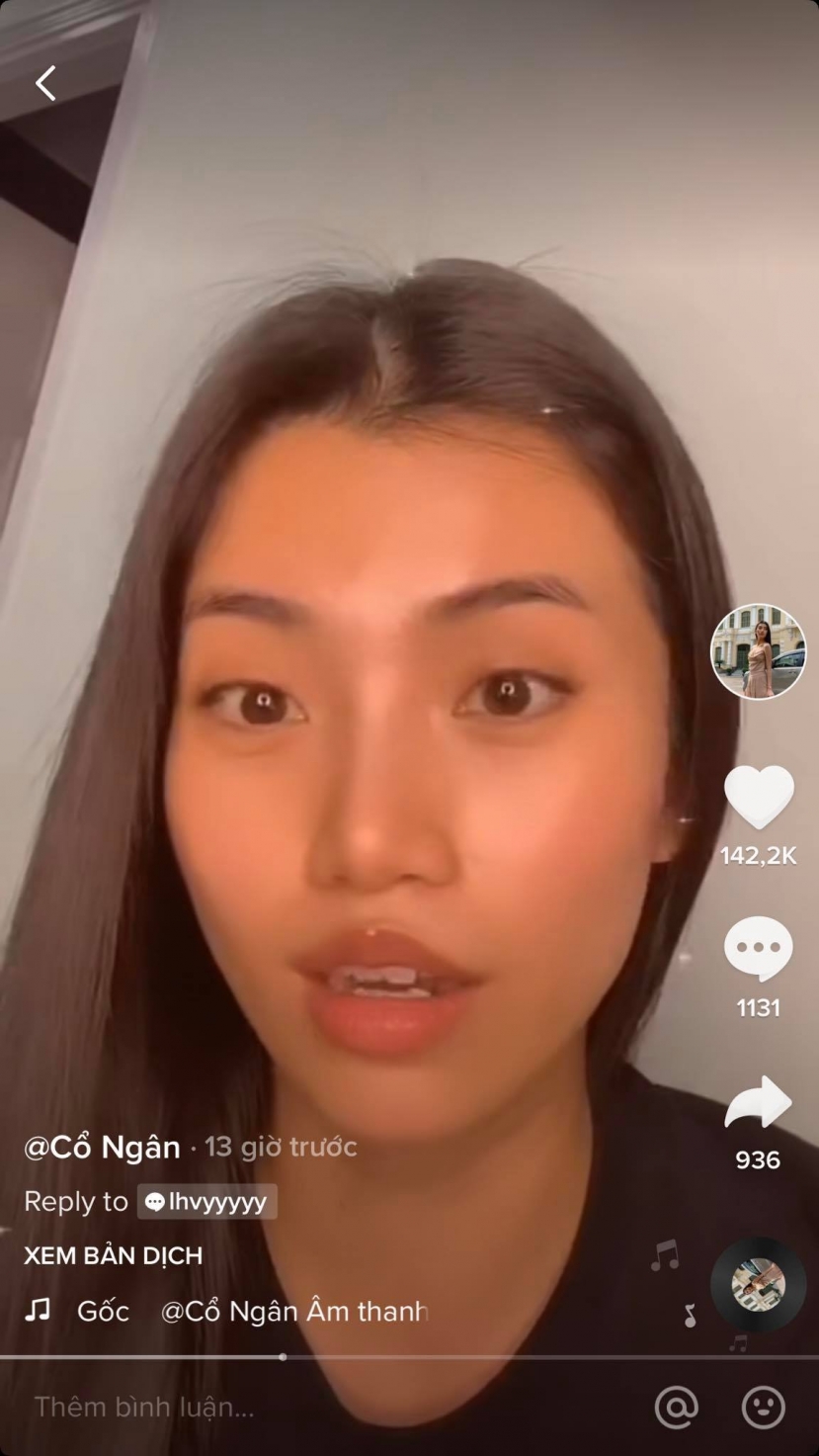The width and height of the screenshot is (819, 1456).
Task: Share this video with the arrow
Action: coord(758,1102)
